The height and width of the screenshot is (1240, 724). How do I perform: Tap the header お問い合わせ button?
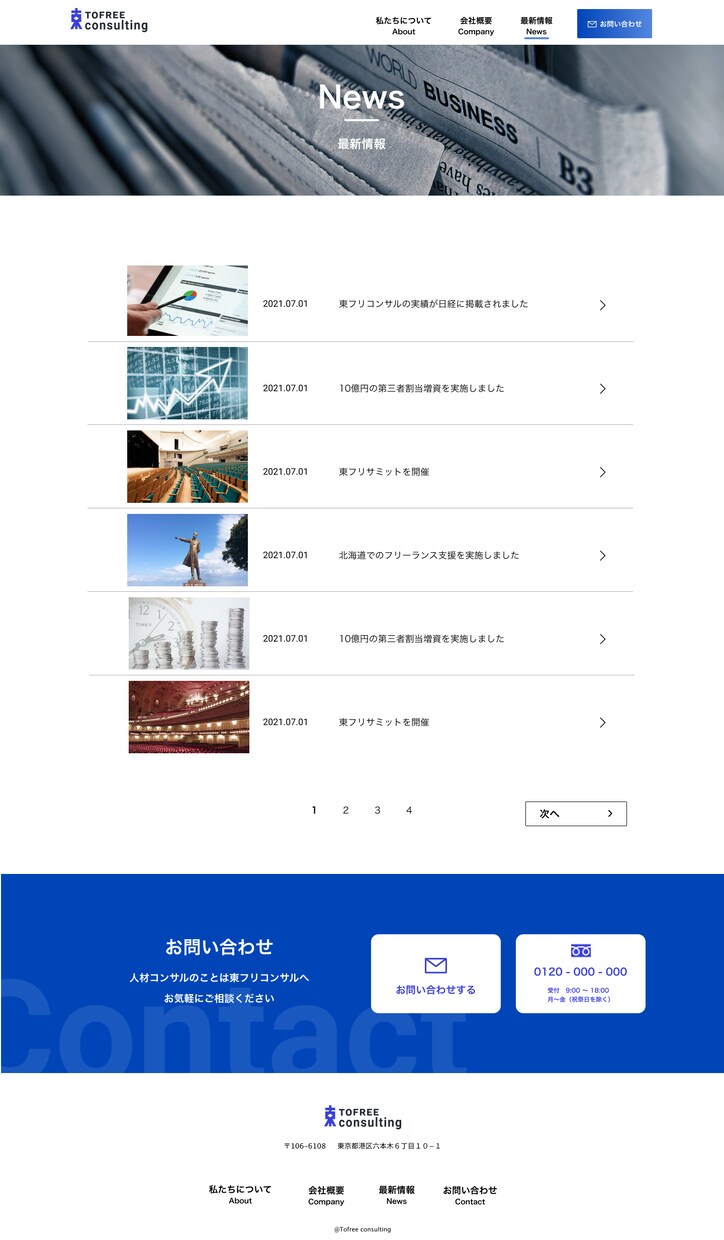pos(614,24)
